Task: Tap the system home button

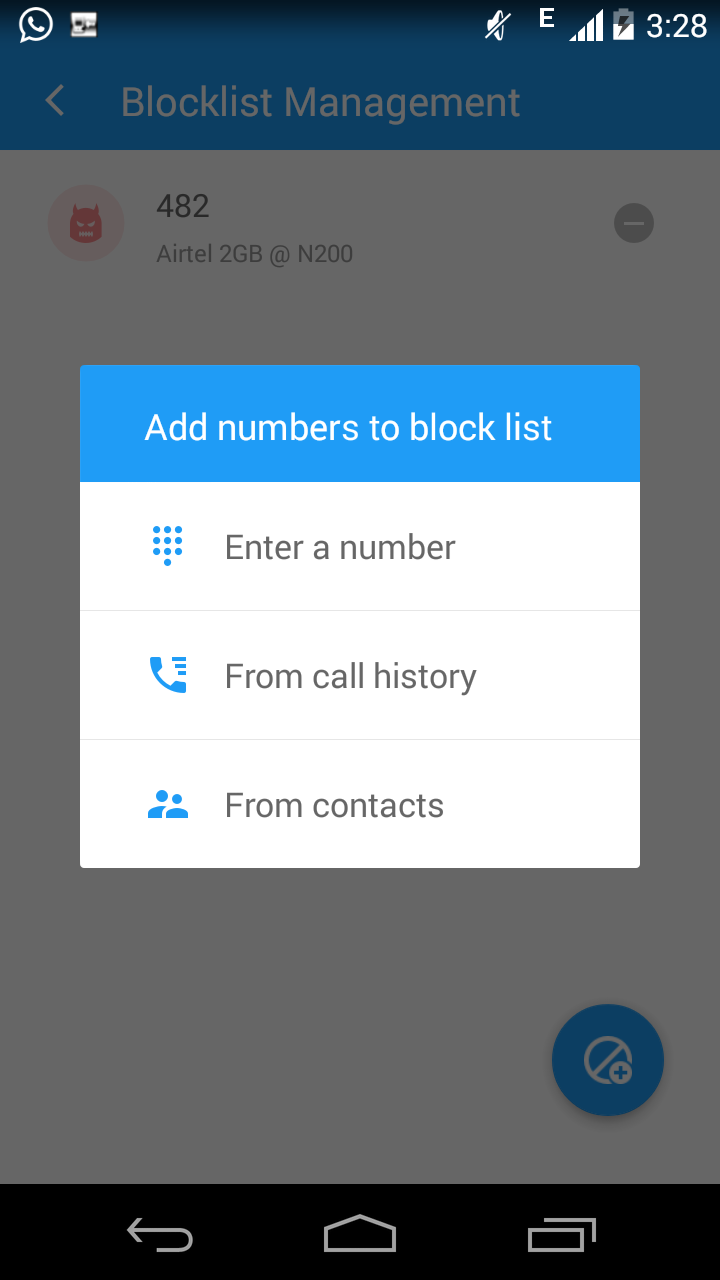Action: [x=360, y=1235]
